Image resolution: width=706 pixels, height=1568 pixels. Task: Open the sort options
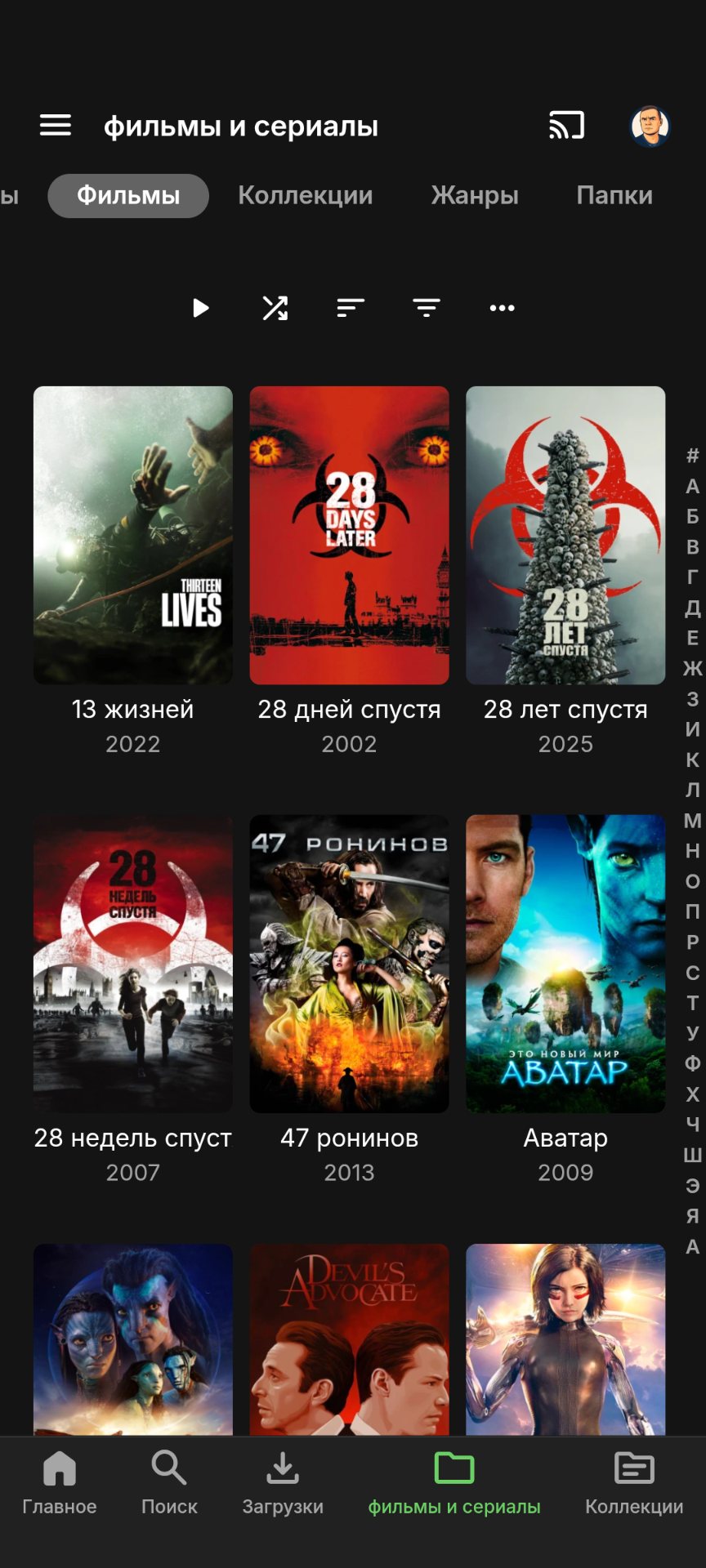(x=351, y=308)
